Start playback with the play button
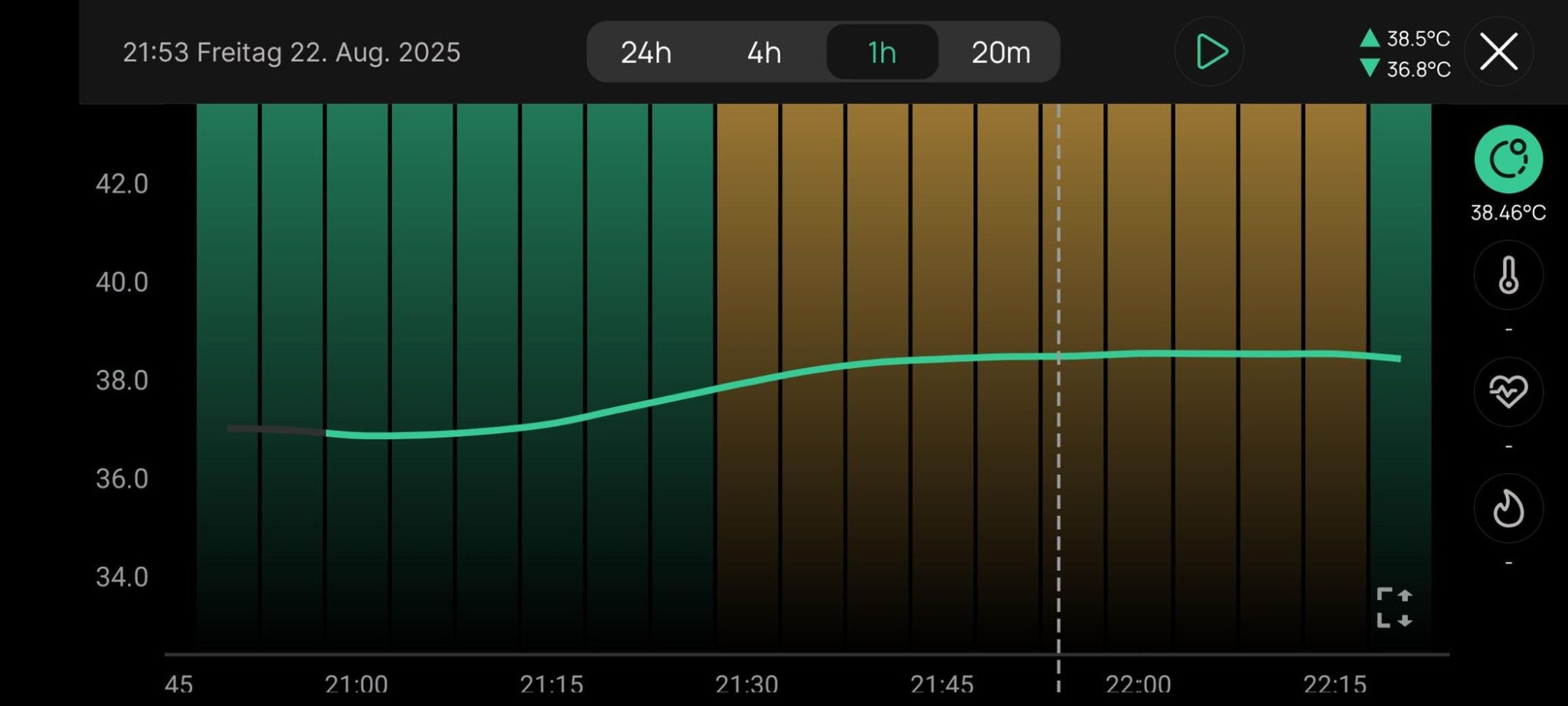The image size is (1568, 706). [x=1210, y=52]
